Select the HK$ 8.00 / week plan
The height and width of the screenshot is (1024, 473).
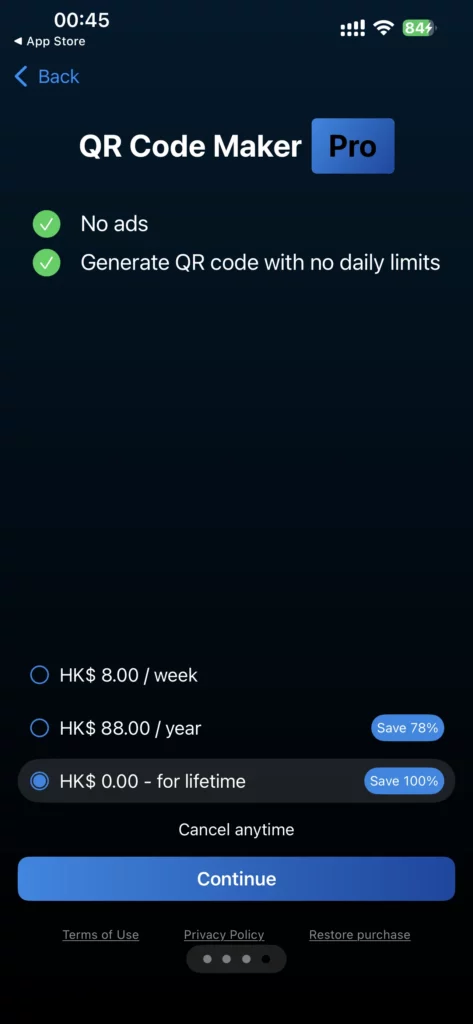click(x=236, y=675)
